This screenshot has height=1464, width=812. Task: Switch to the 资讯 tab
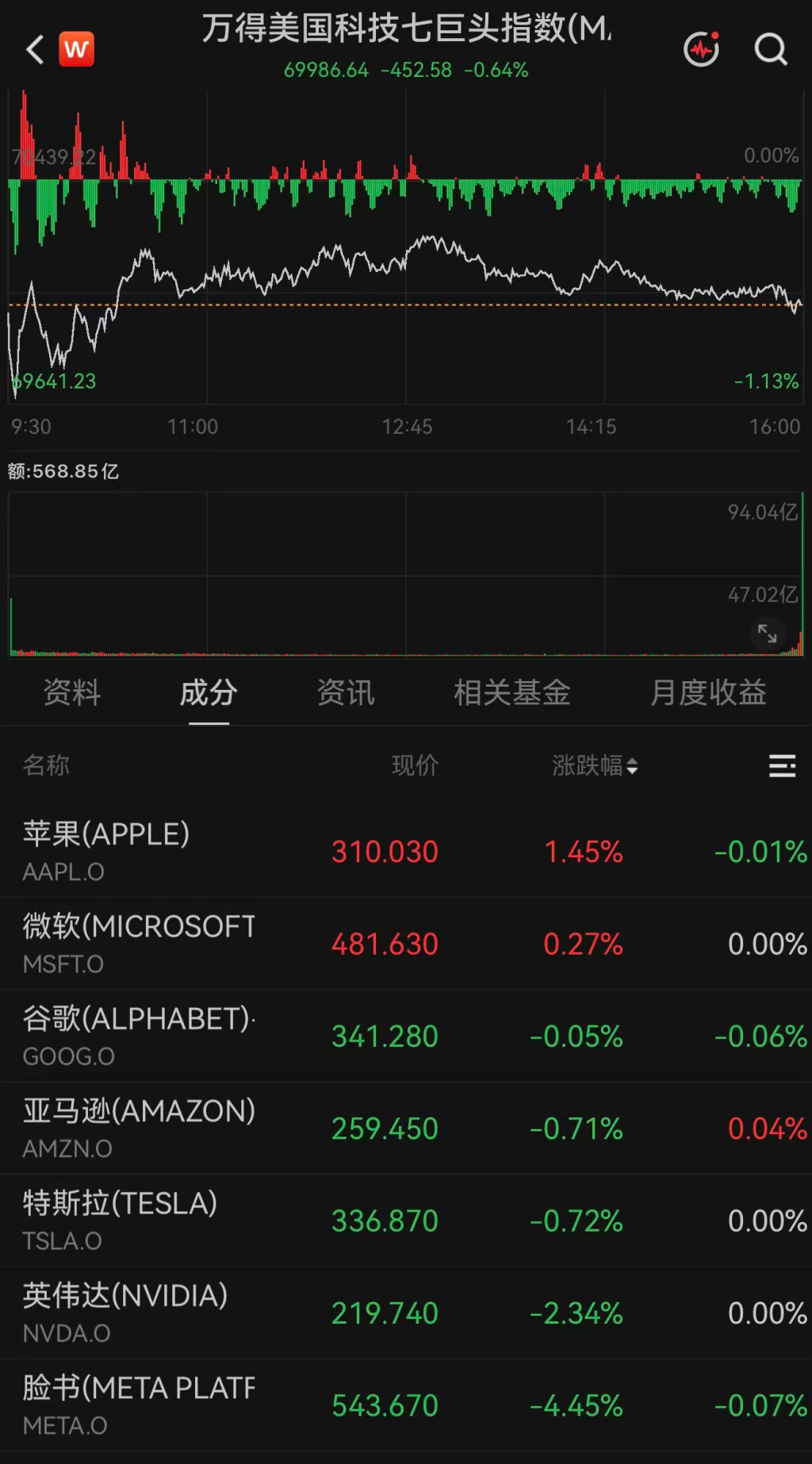(x=346, y=692)
